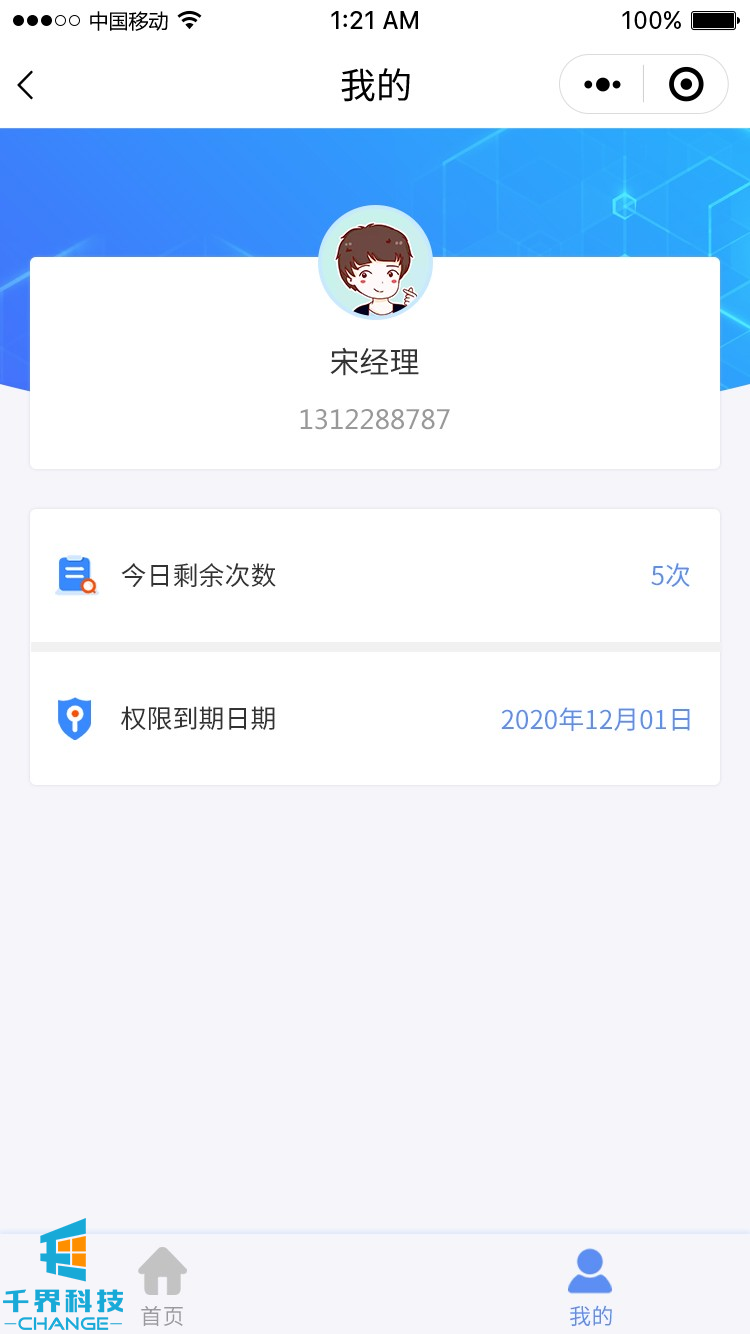Open the mini-program more options menu
Screen dimensions: 750x1334
pos(602,85)
